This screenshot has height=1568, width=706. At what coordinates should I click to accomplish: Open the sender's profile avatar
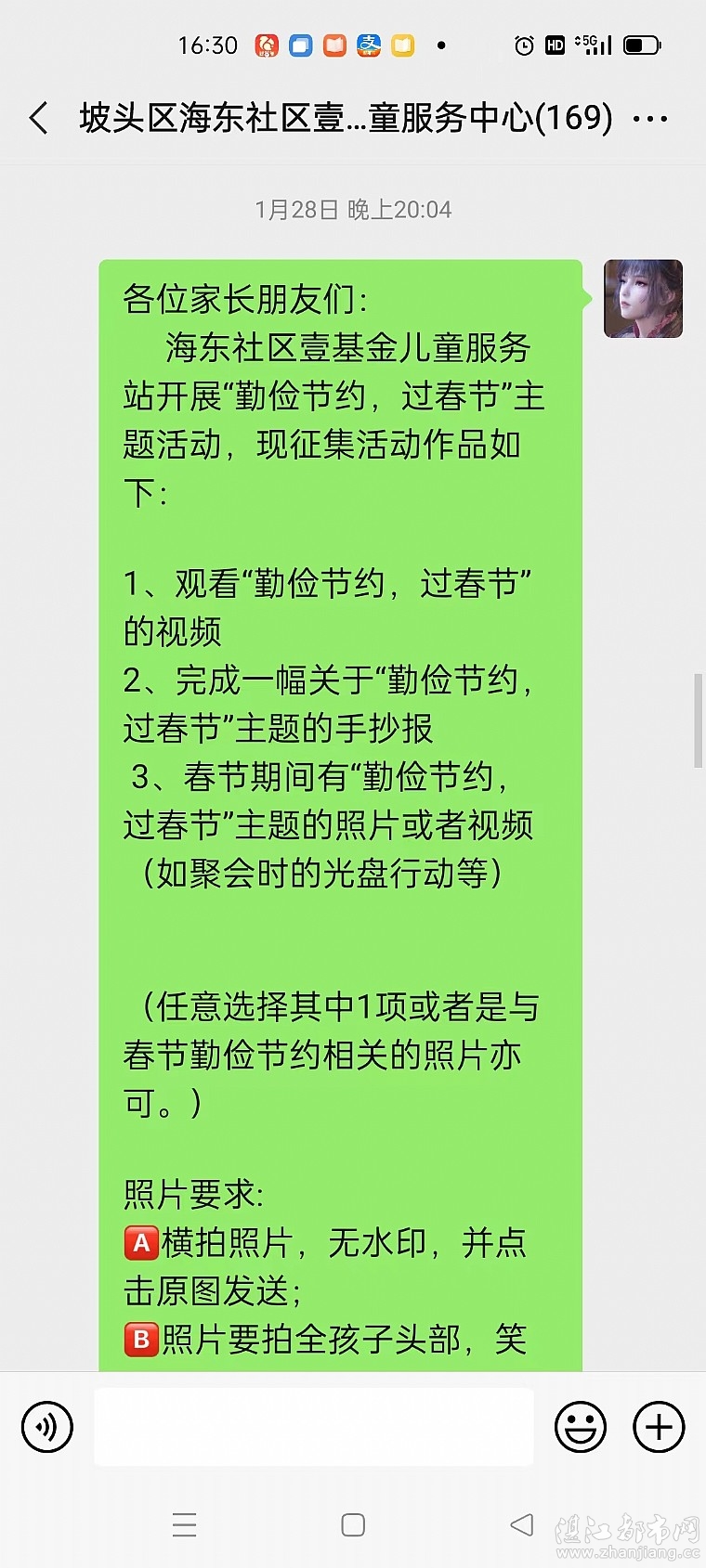[x=643, y=299]
